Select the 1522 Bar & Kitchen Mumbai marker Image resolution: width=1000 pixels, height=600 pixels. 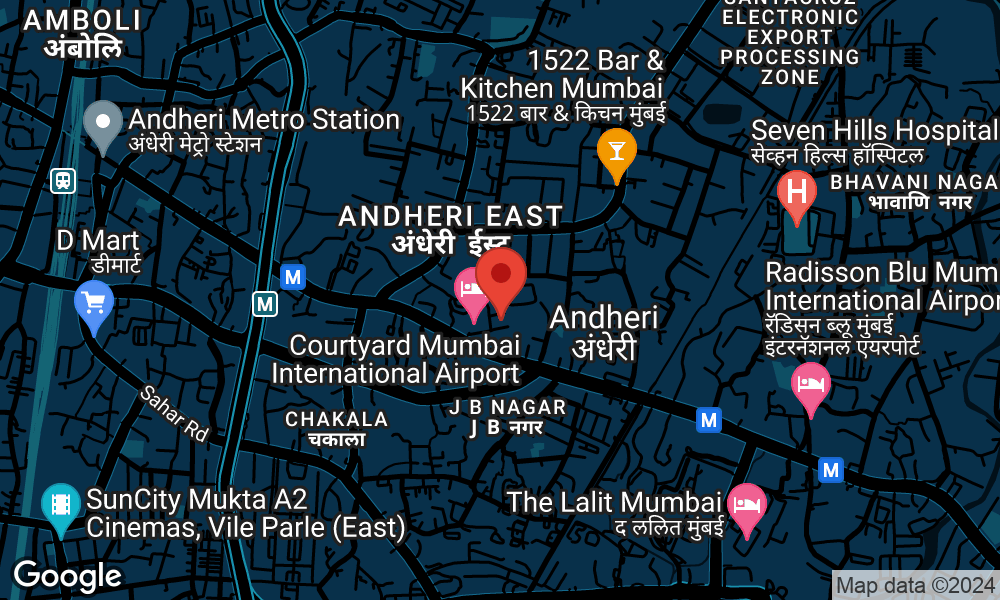(616, 152)
